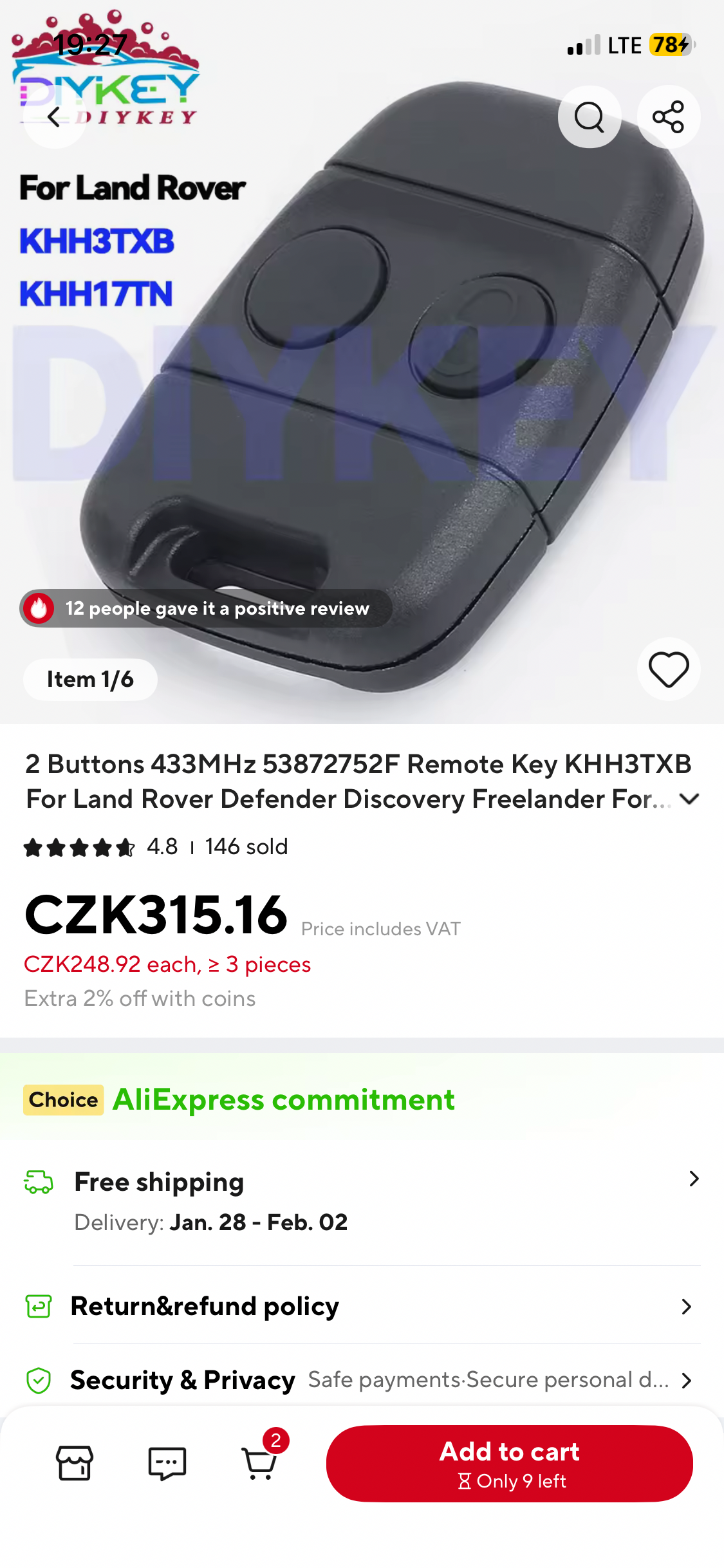Viewport: 724px width, 1568px height.
Task: Go back to the previous page
Action: click(x=54, y=117)
